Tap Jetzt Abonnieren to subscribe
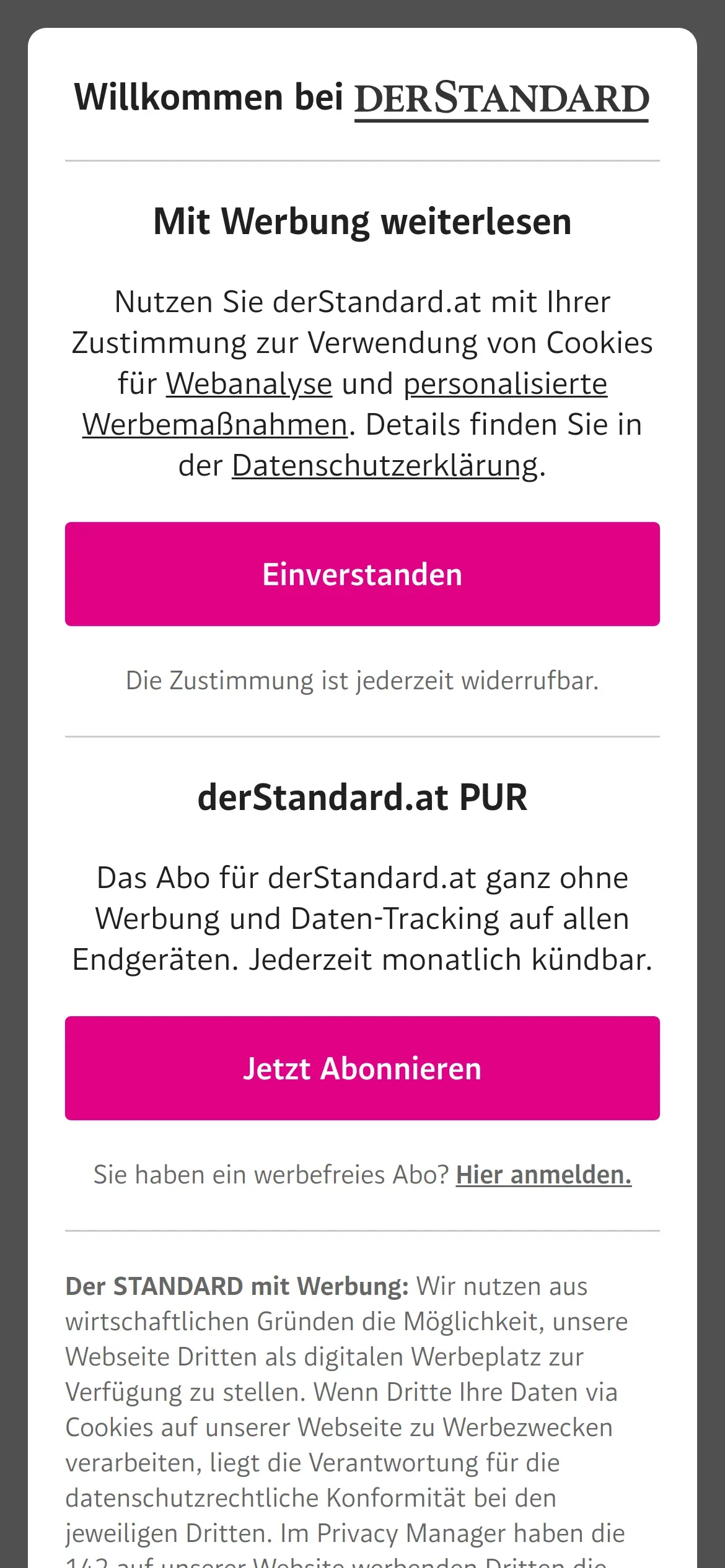This screenshot has width=725, height=1568. coord(362,1068)
